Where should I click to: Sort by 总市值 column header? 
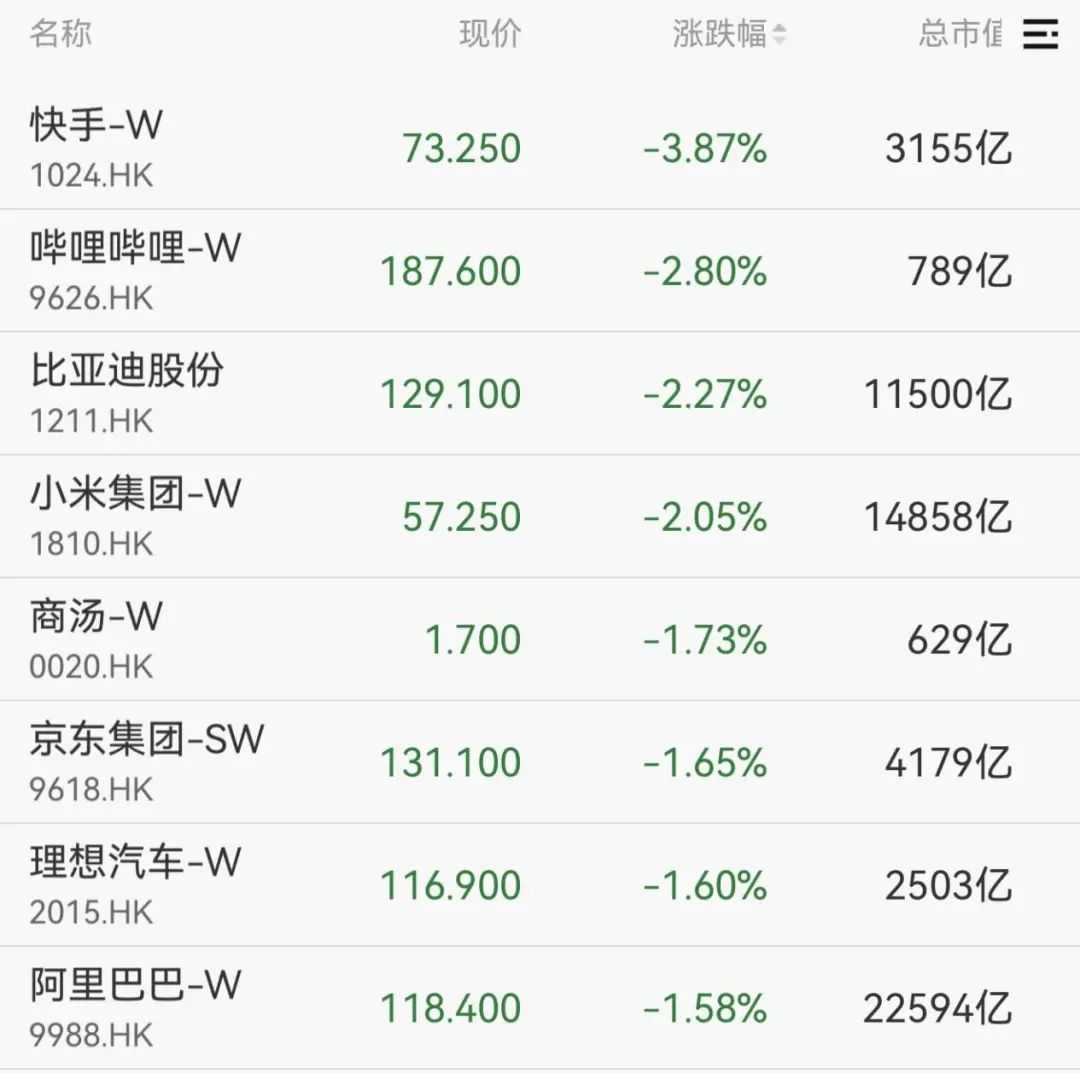(959, 35)
